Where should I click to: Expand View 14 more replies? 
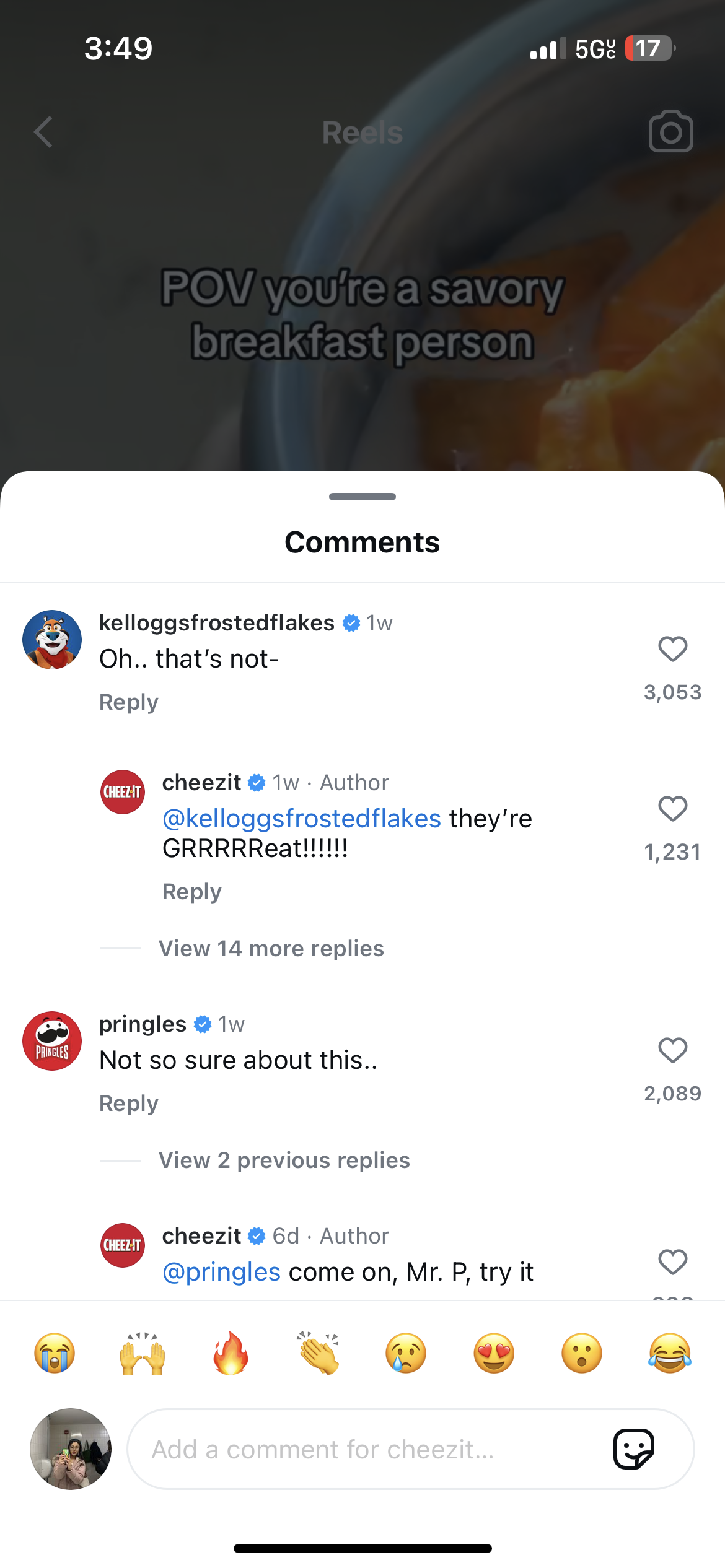click(x=271, y=949)
